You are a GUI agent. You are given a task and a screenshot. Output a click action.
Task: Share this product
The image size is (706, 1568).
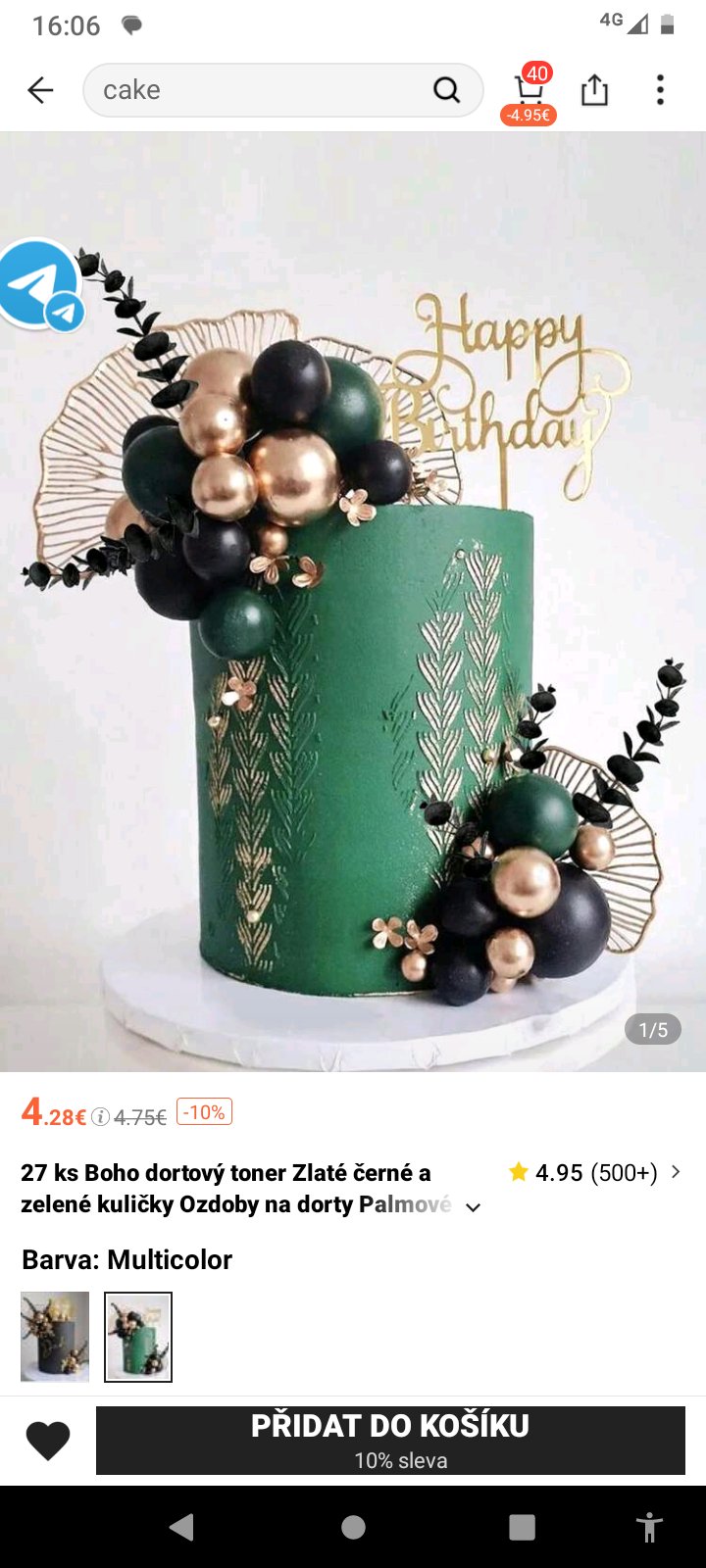(594, 90)
